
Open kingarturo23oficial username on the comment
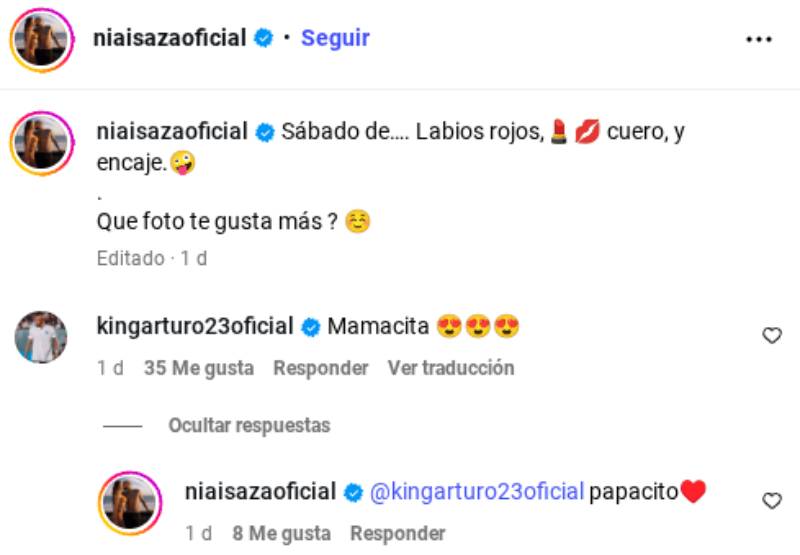point(195,327)
